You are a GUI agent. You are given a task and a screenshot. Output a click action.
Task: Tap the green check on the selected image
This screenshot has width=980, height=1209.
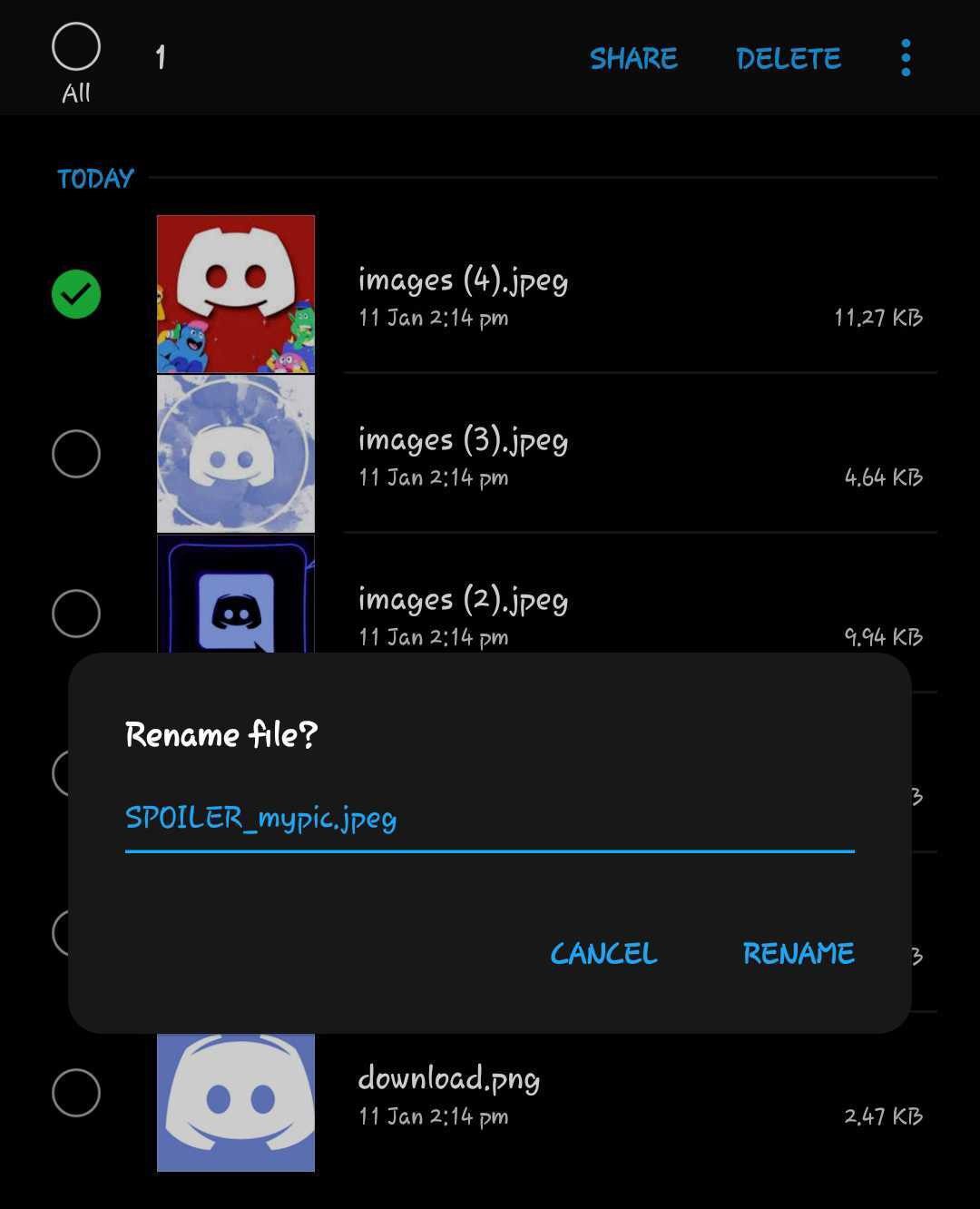point(76,295)
